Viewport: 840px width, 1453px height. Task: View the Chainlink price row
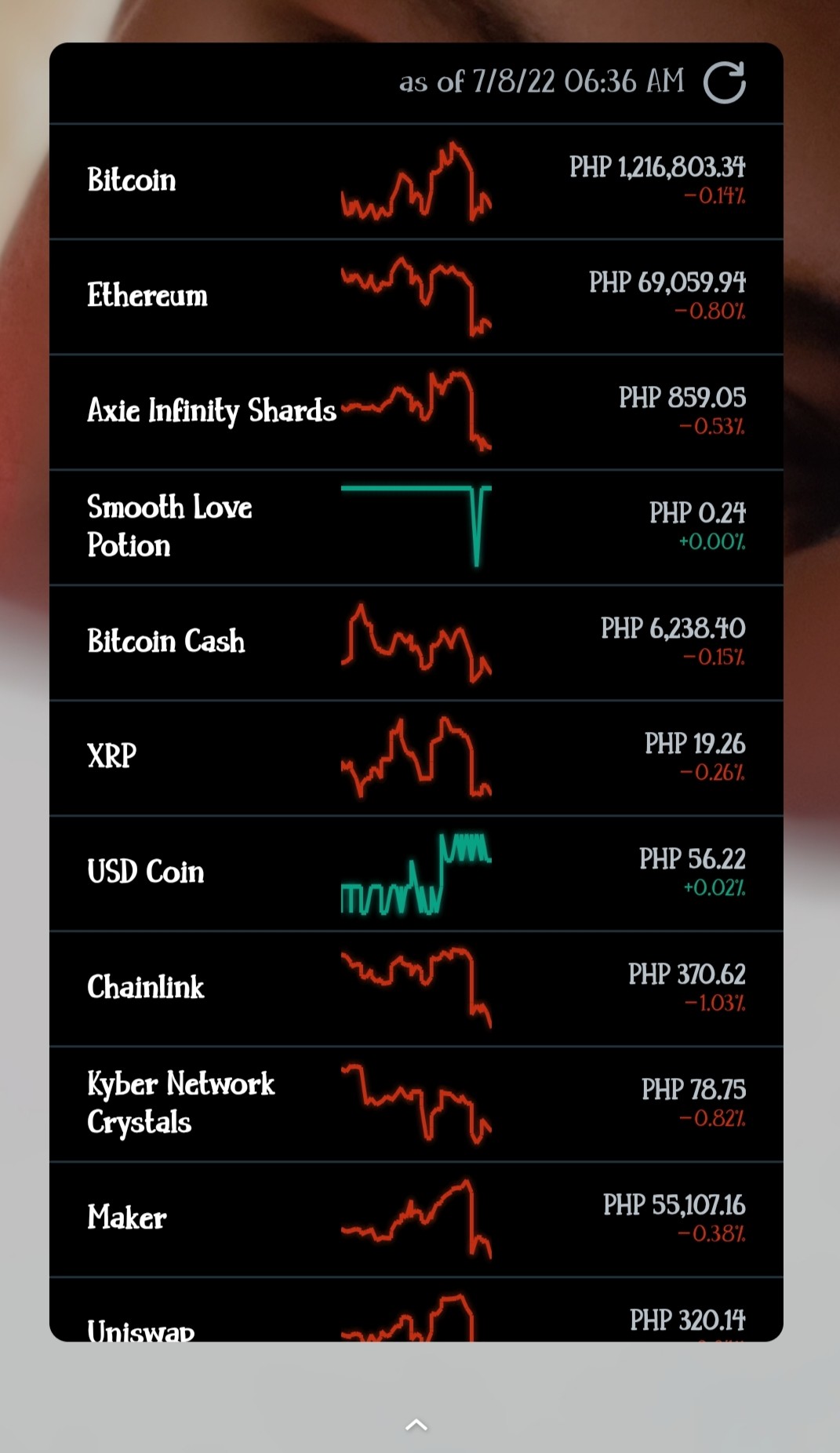click(x=416, y=989)
